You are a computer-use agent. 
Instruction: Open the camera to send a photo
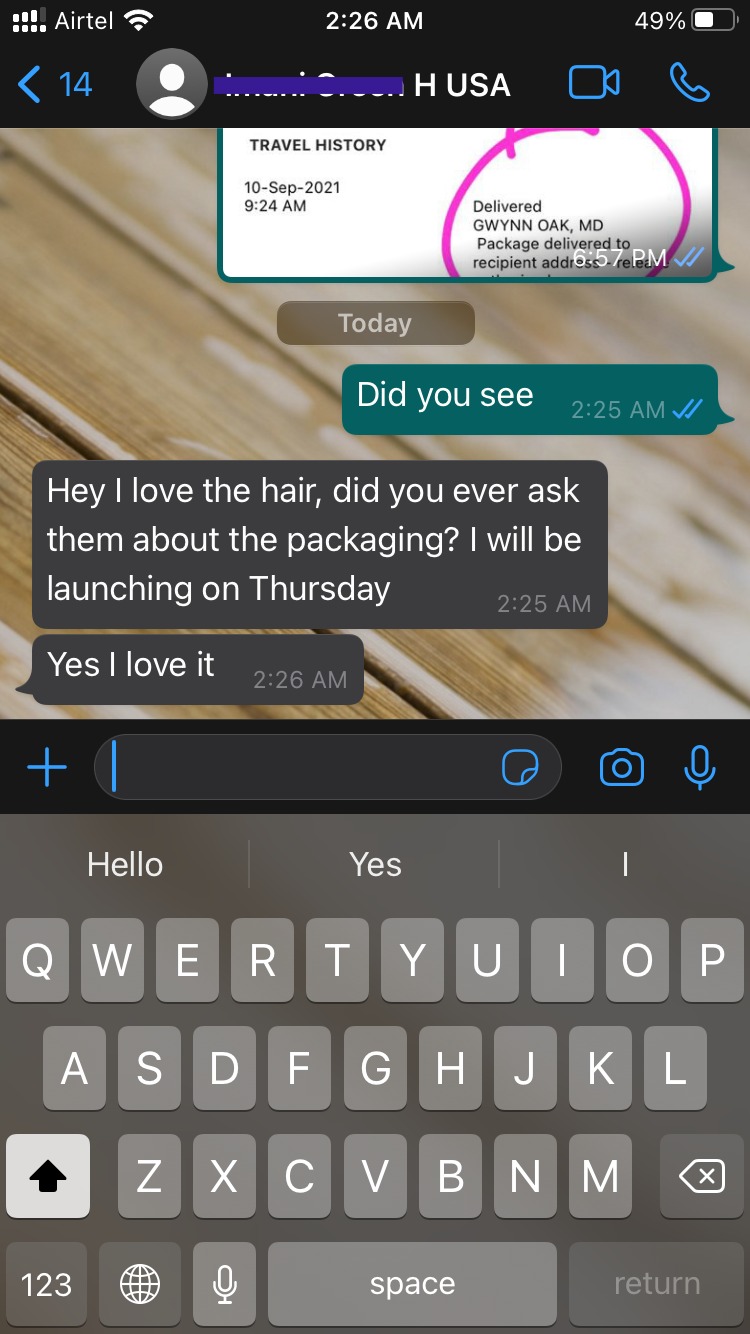coord(621,768)
